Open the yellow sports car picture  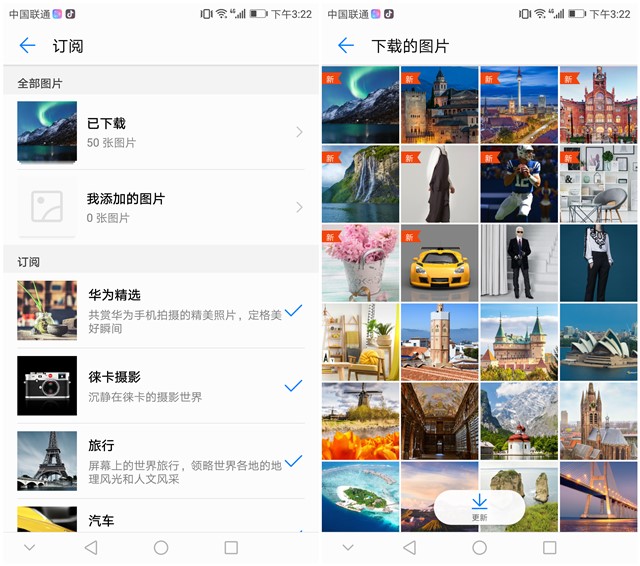tap(439, 262)
